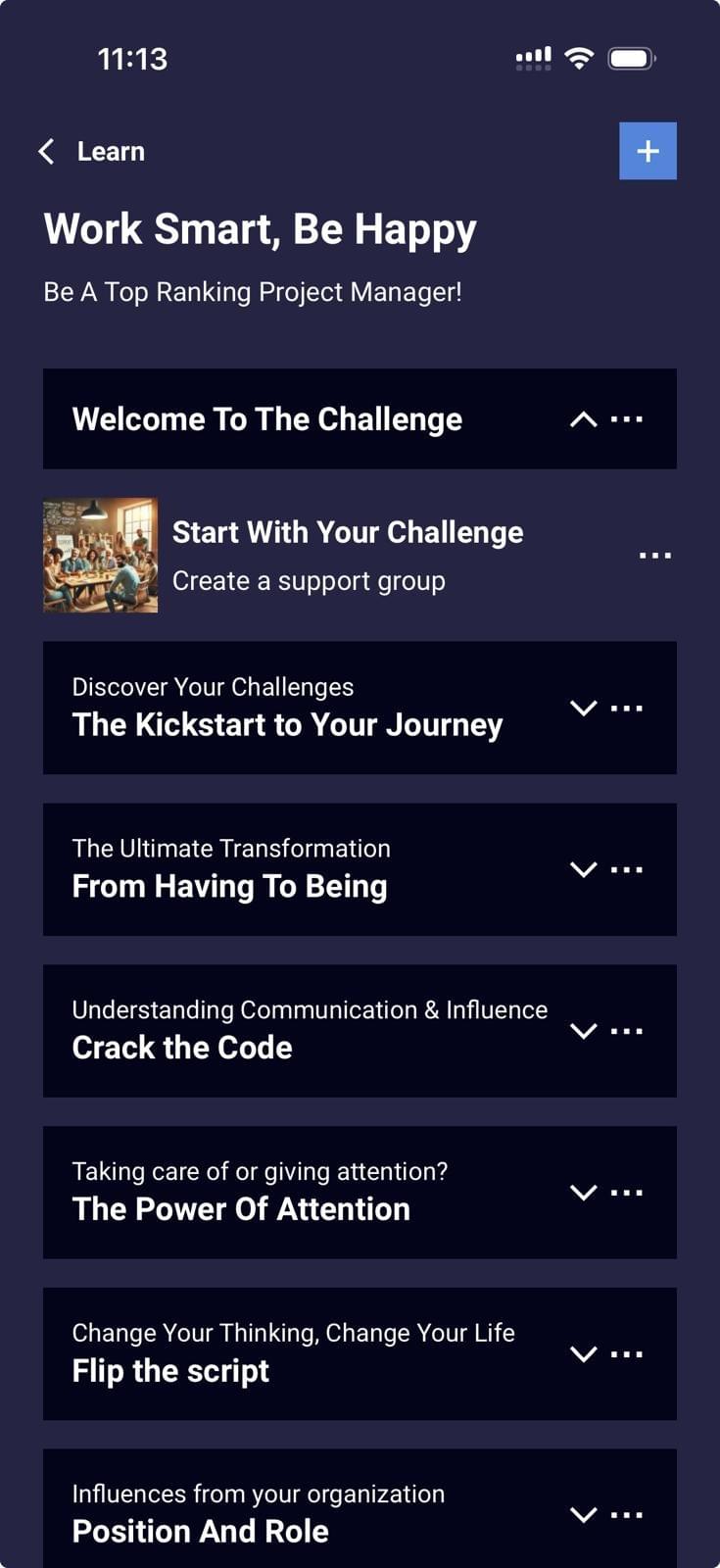
Task: Open options for From Having To Being
Action: click(627, 869)
